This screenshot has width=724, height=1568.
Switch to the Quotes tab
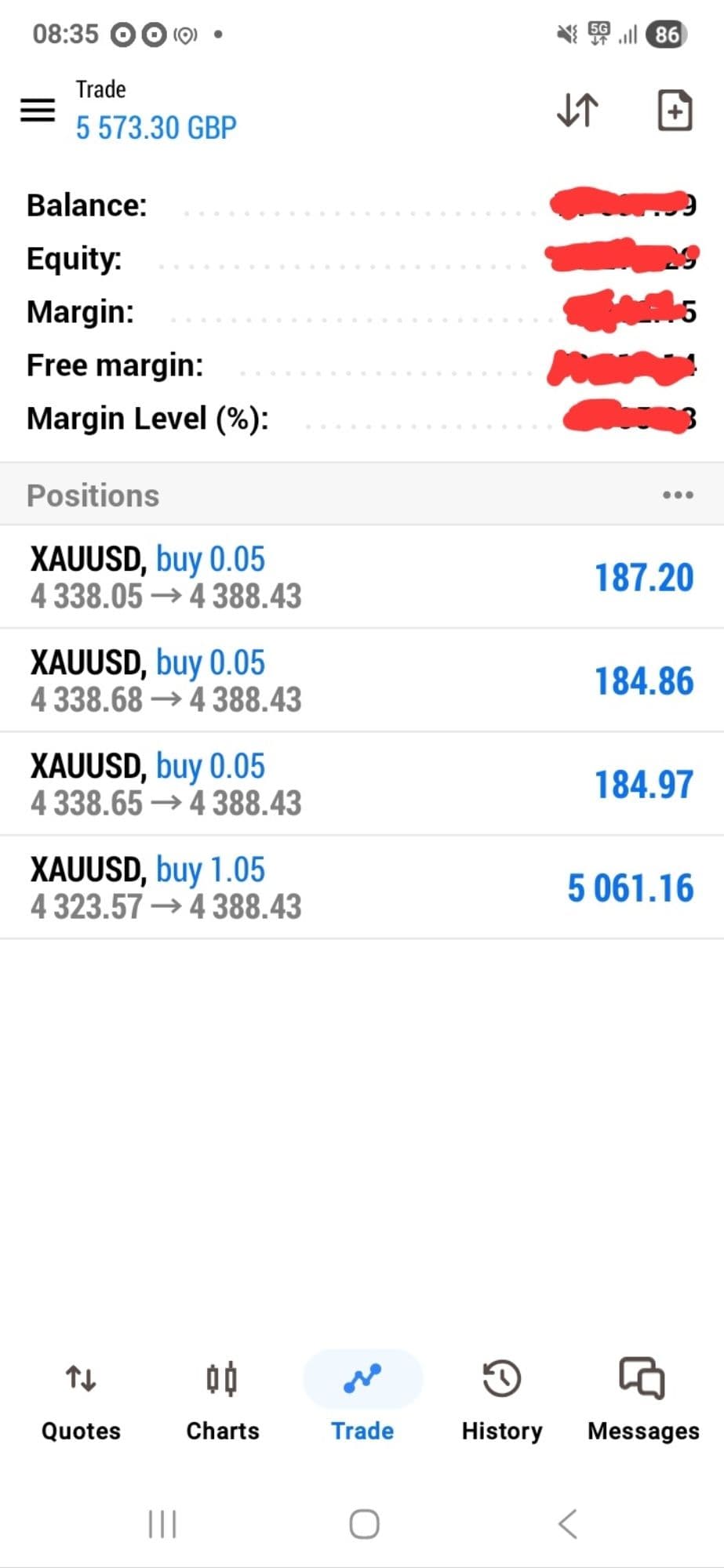tap(81, 1400)
